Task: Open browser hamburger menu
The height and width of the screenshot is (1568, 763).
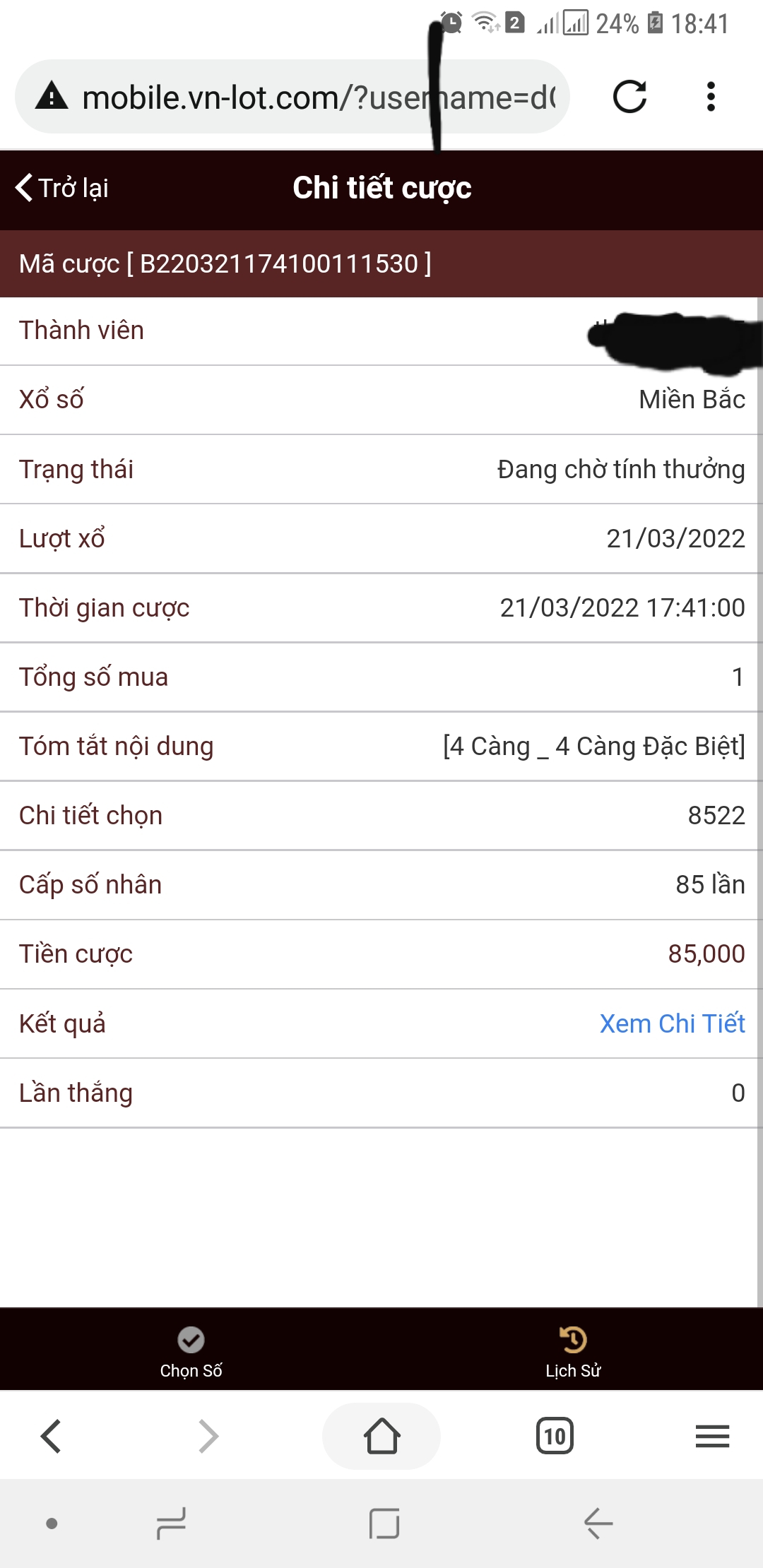Action: click(x=712, y=1436)
